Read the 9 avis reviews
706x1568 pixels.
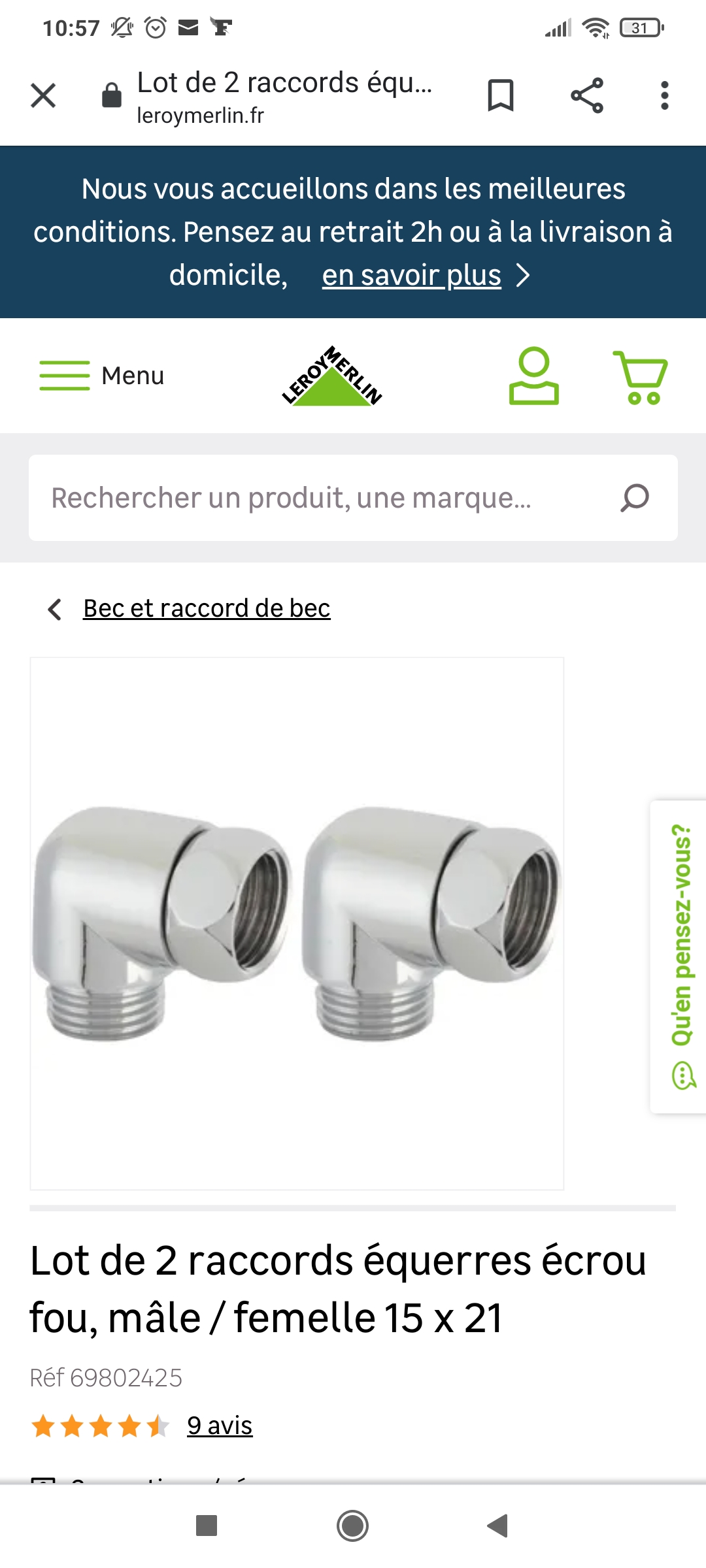click(220, 1426)
